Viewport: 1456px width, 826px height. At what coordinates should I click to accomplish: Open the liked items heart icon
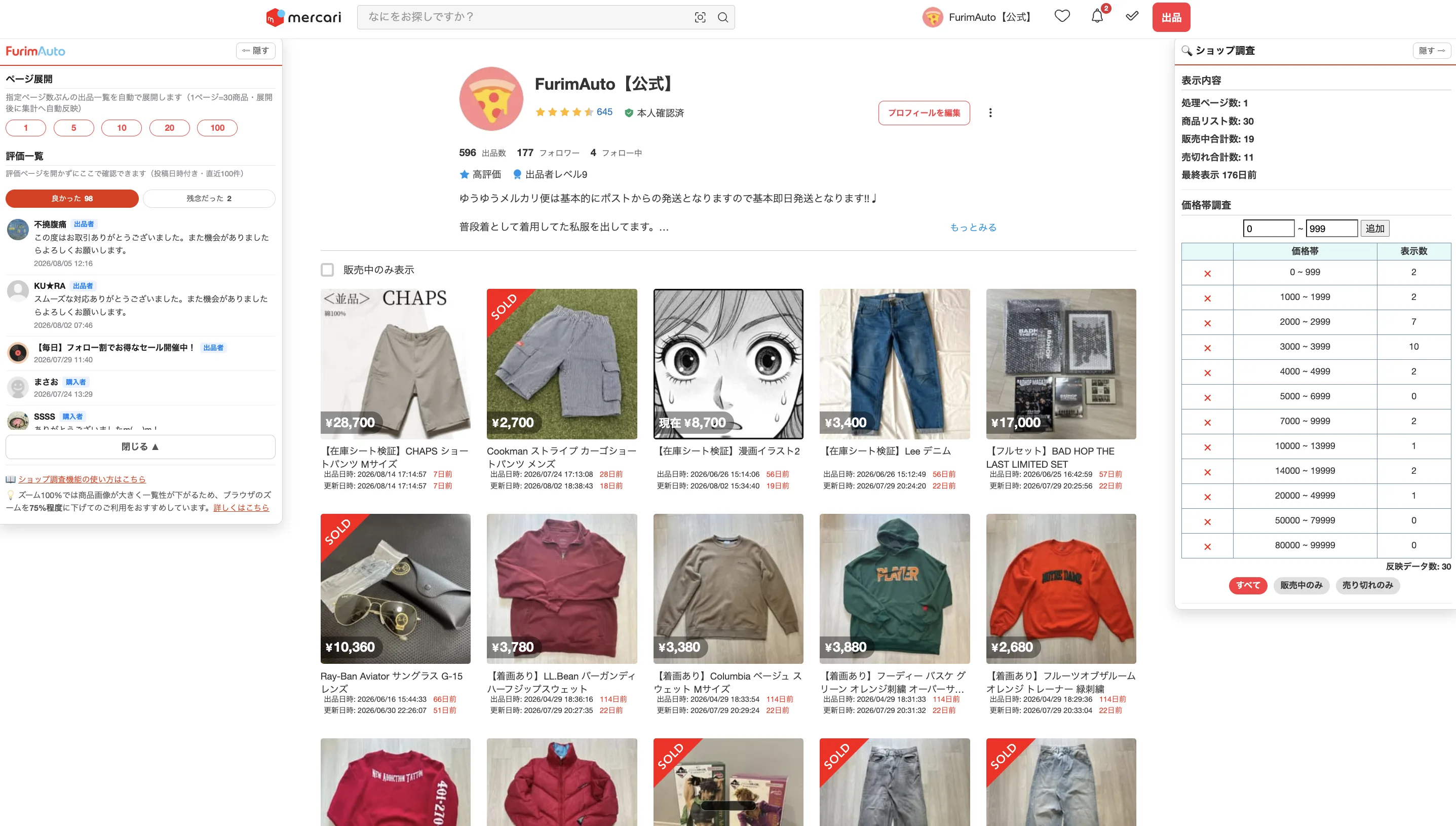point(1062,16)
